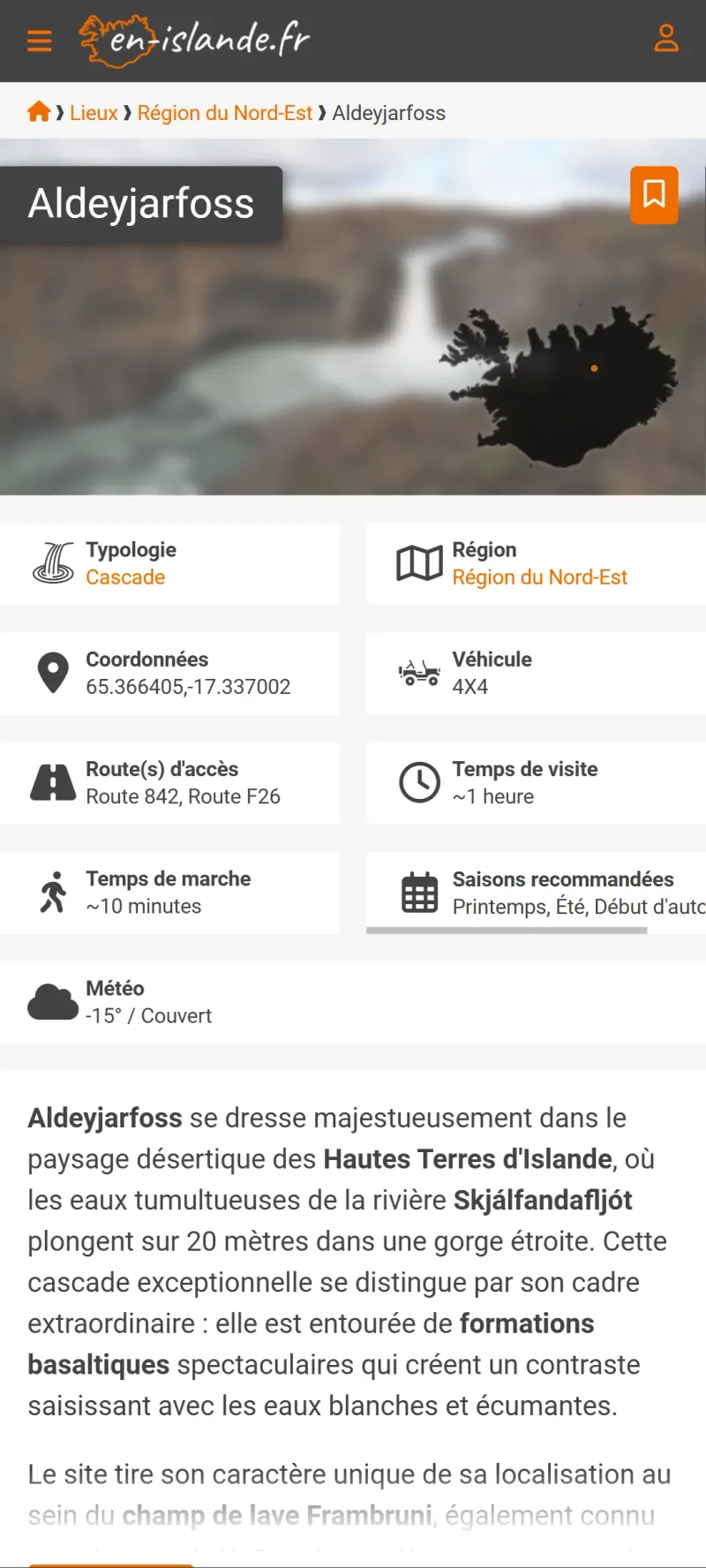Open the hamburger navigation menu

(39, 40)
